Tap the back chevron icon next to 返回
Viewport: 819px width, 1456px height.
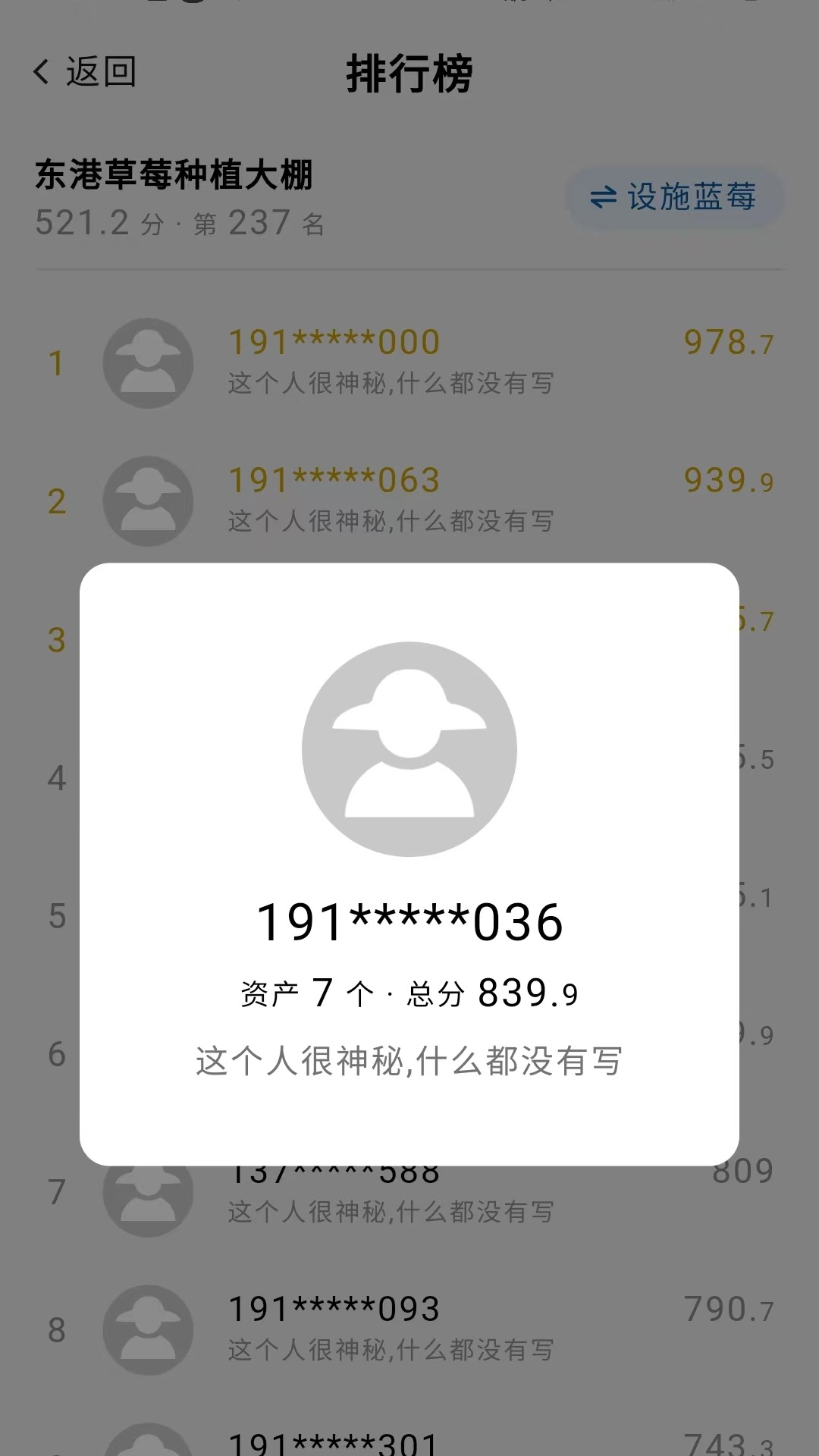[x=42, y=74]
